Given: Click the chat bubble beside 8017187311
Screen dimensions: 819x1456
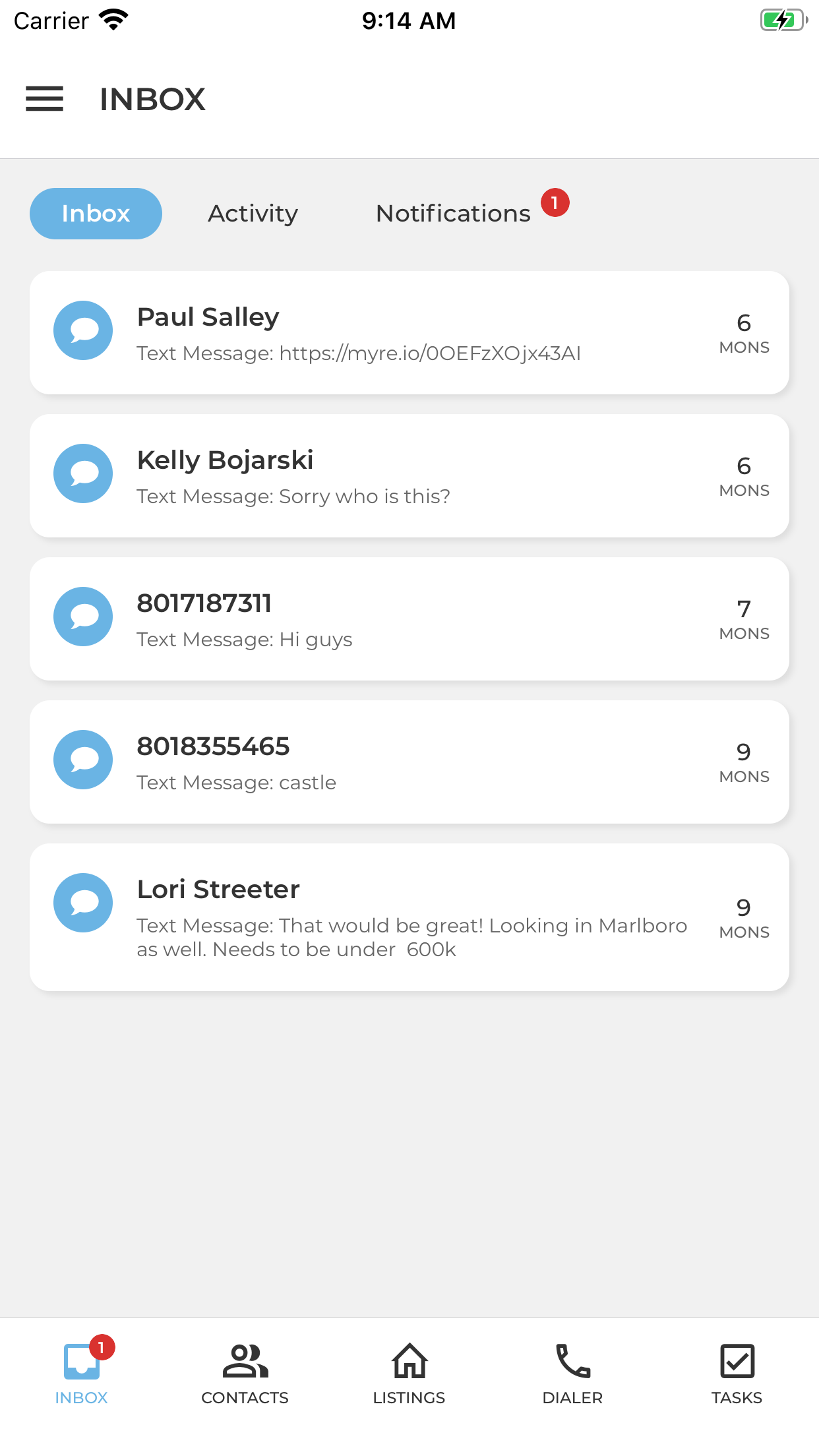Looking at the screenshot, I should 83,617.
